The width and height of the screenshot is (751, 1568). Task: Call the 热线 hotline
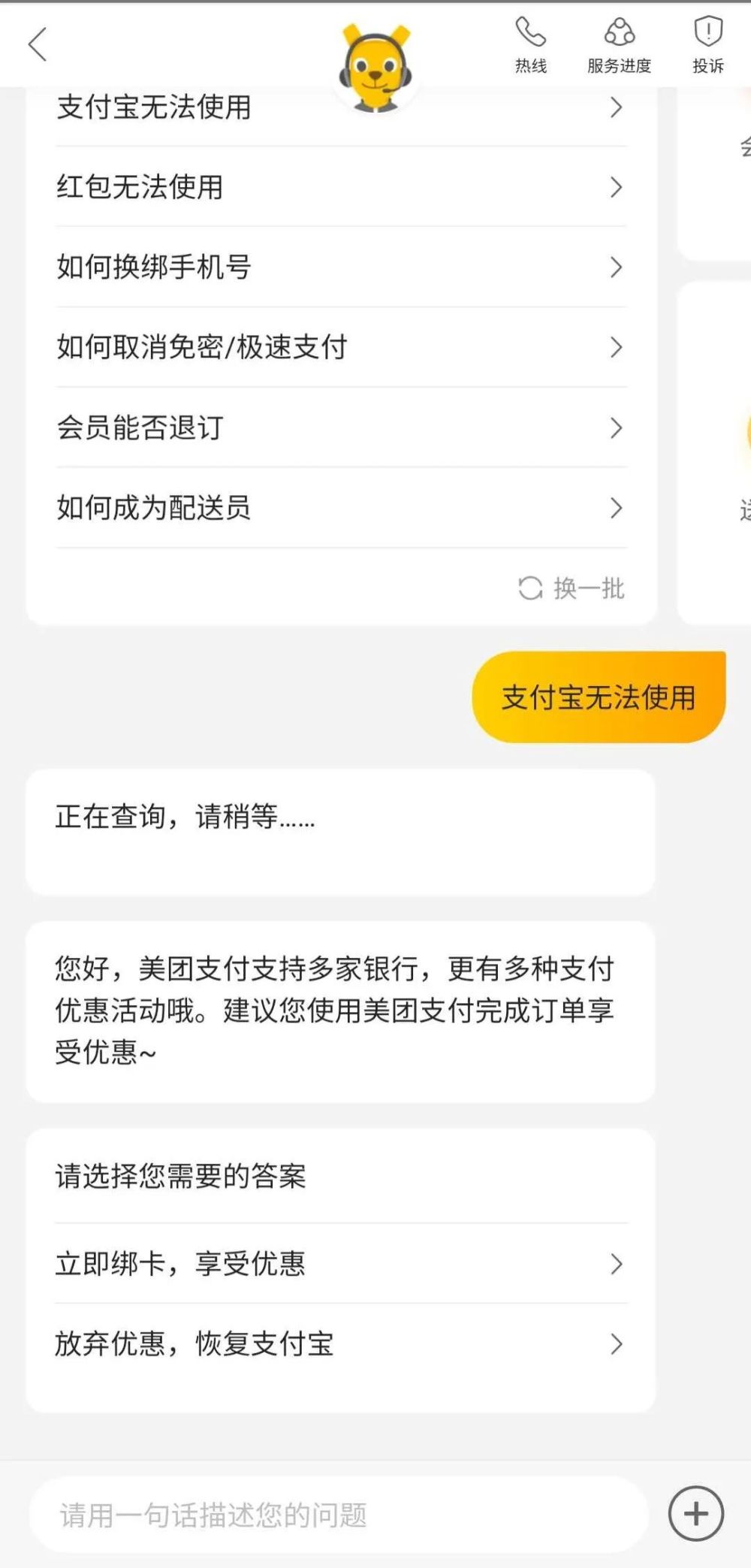point(530,45)
